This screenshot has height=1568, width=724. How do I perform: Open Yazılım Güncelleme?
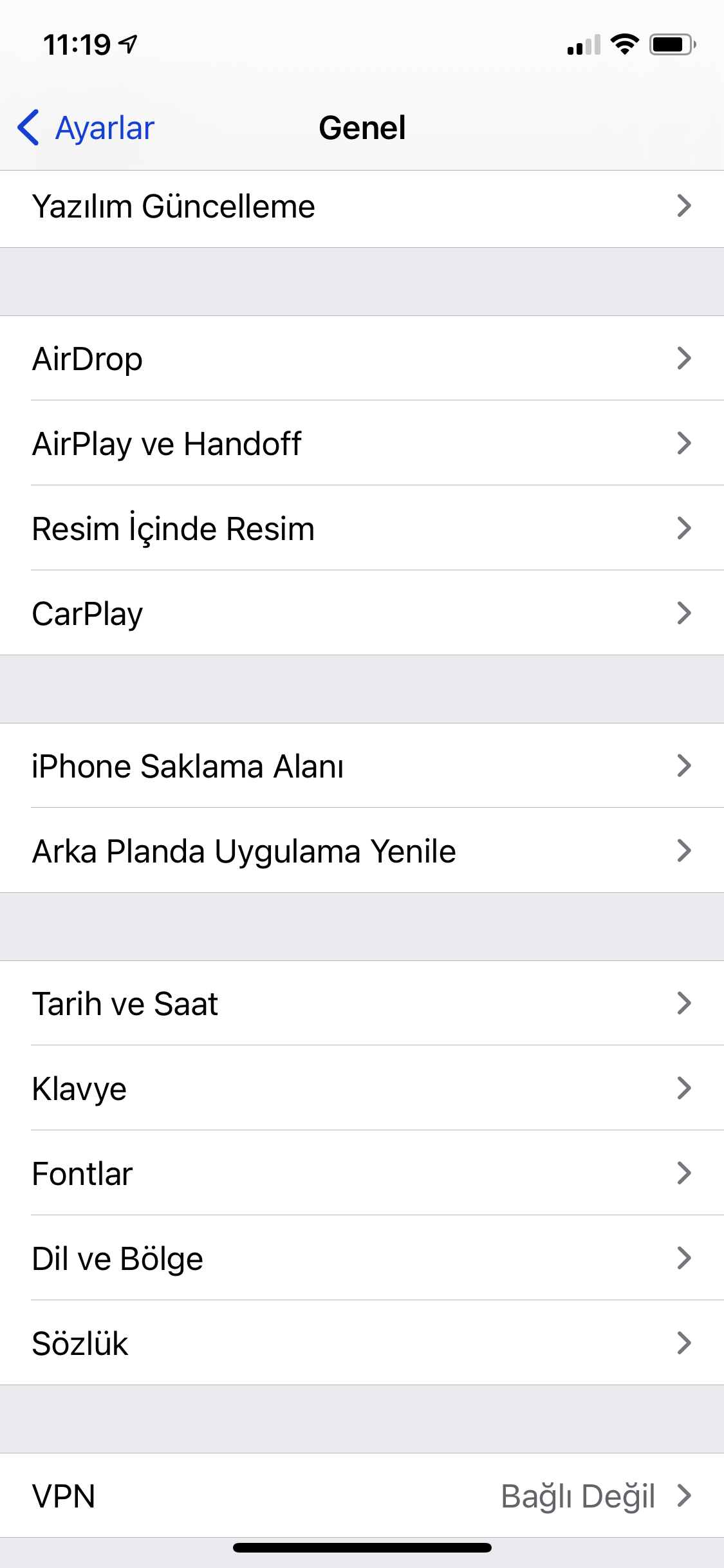pyautogui.click(x=362, y=207)
